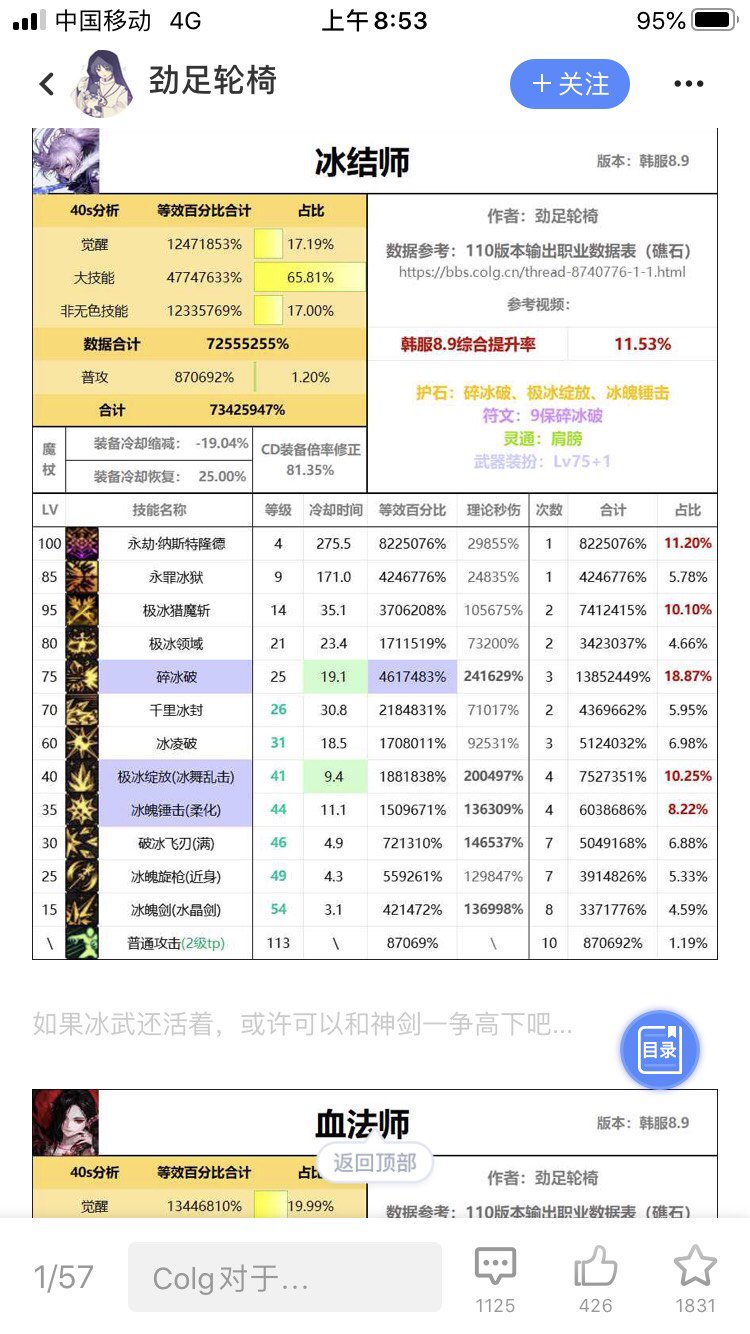Open the 目录 floating contents button
Screen dimensions: 750x1334
(660, 1049)
